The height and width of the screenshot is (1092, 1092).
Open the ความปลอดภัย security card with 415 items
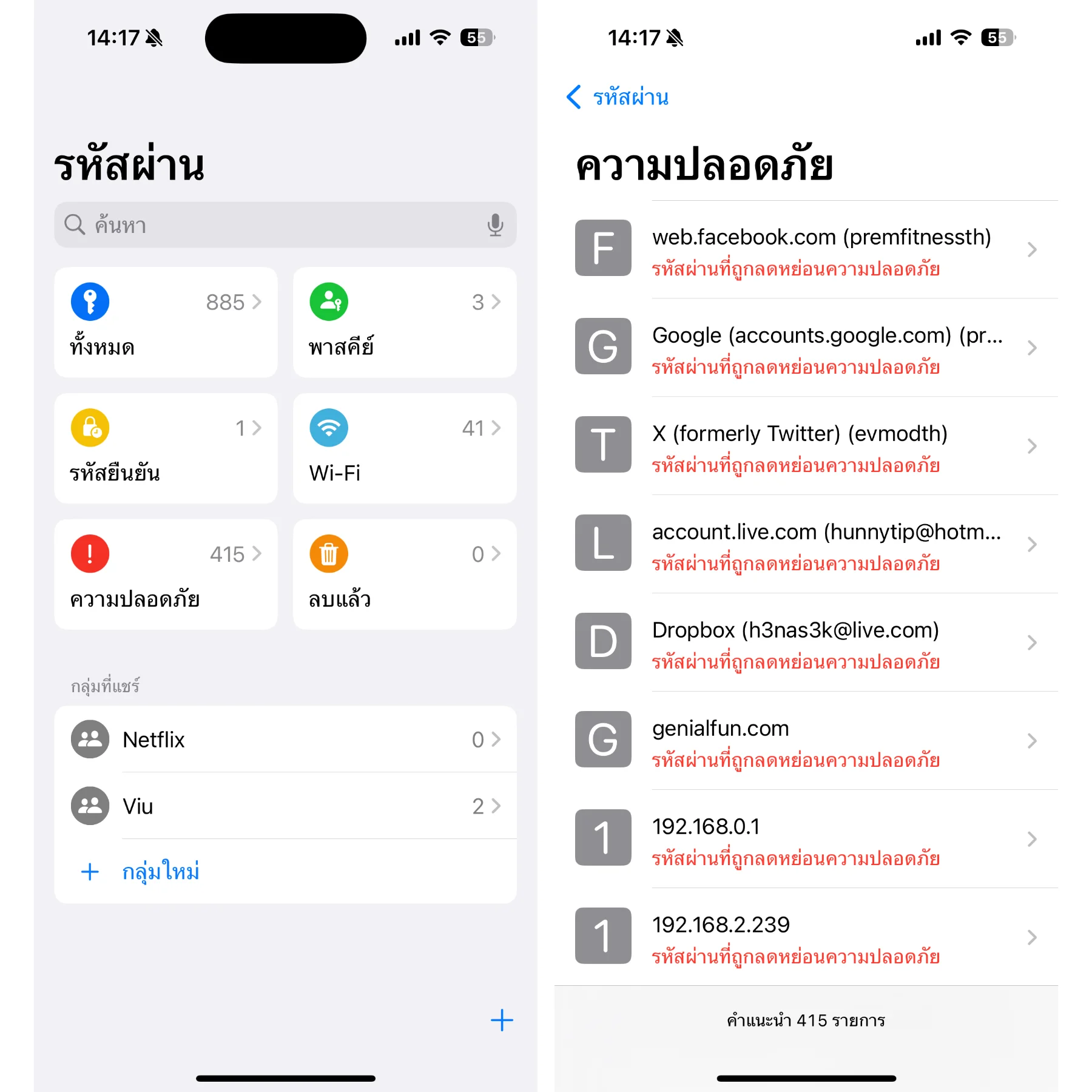tap(166, 574)
